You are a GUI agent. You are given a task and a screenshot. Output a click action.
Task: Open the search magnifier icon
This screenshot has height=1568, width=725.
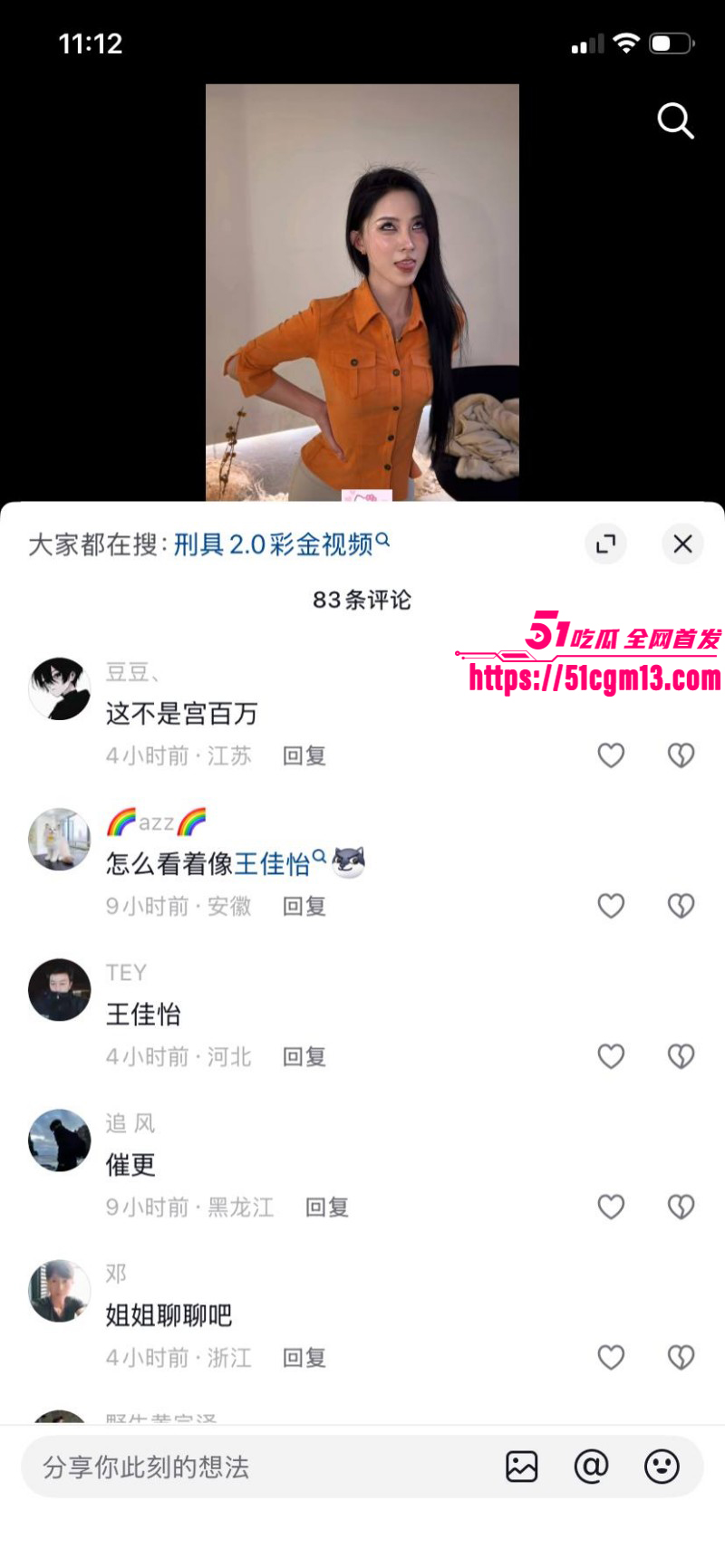click(x=676, y=121)
